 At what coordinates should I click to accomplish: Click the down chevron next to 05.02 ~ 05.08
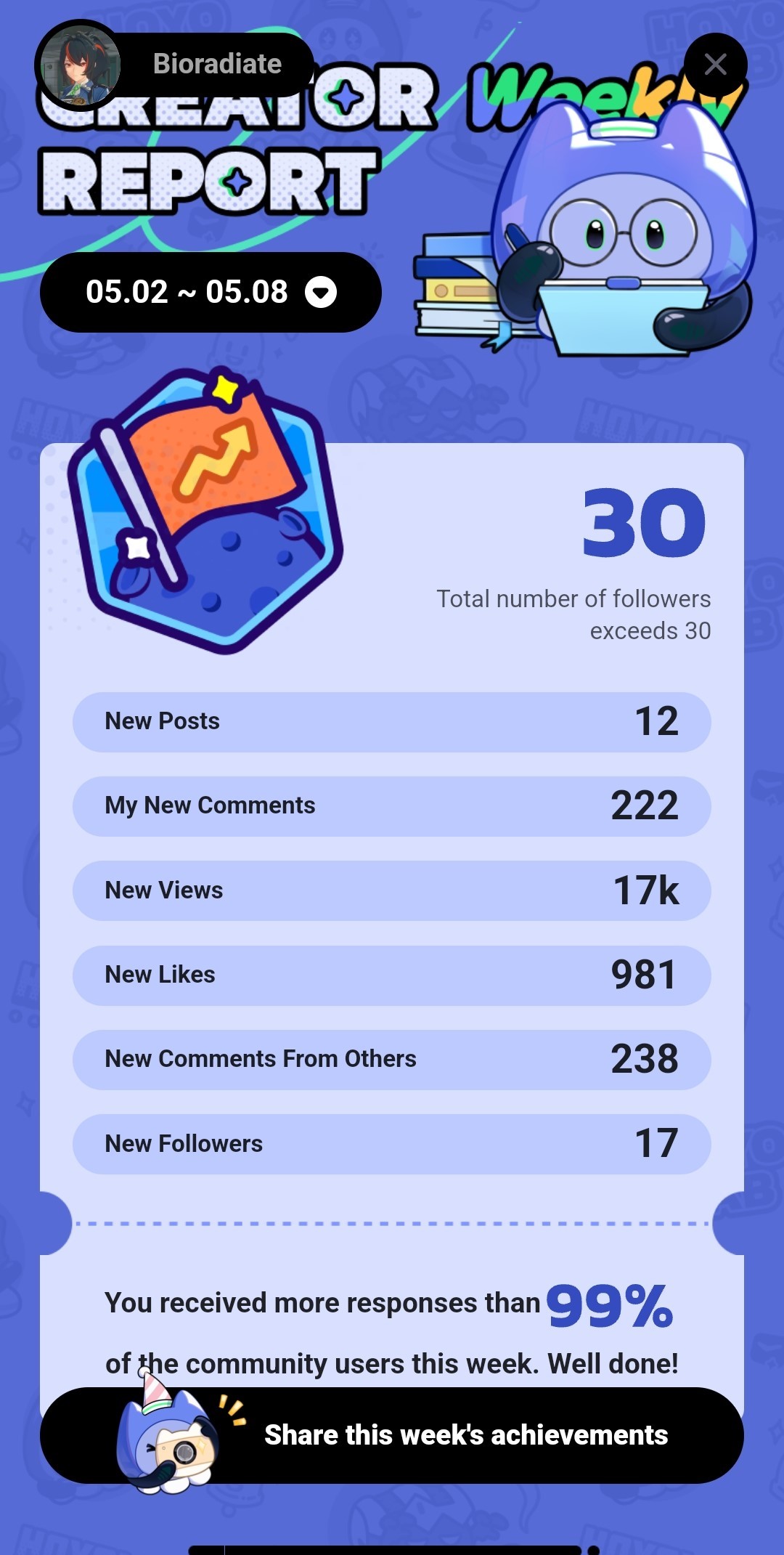click(322, 291)
